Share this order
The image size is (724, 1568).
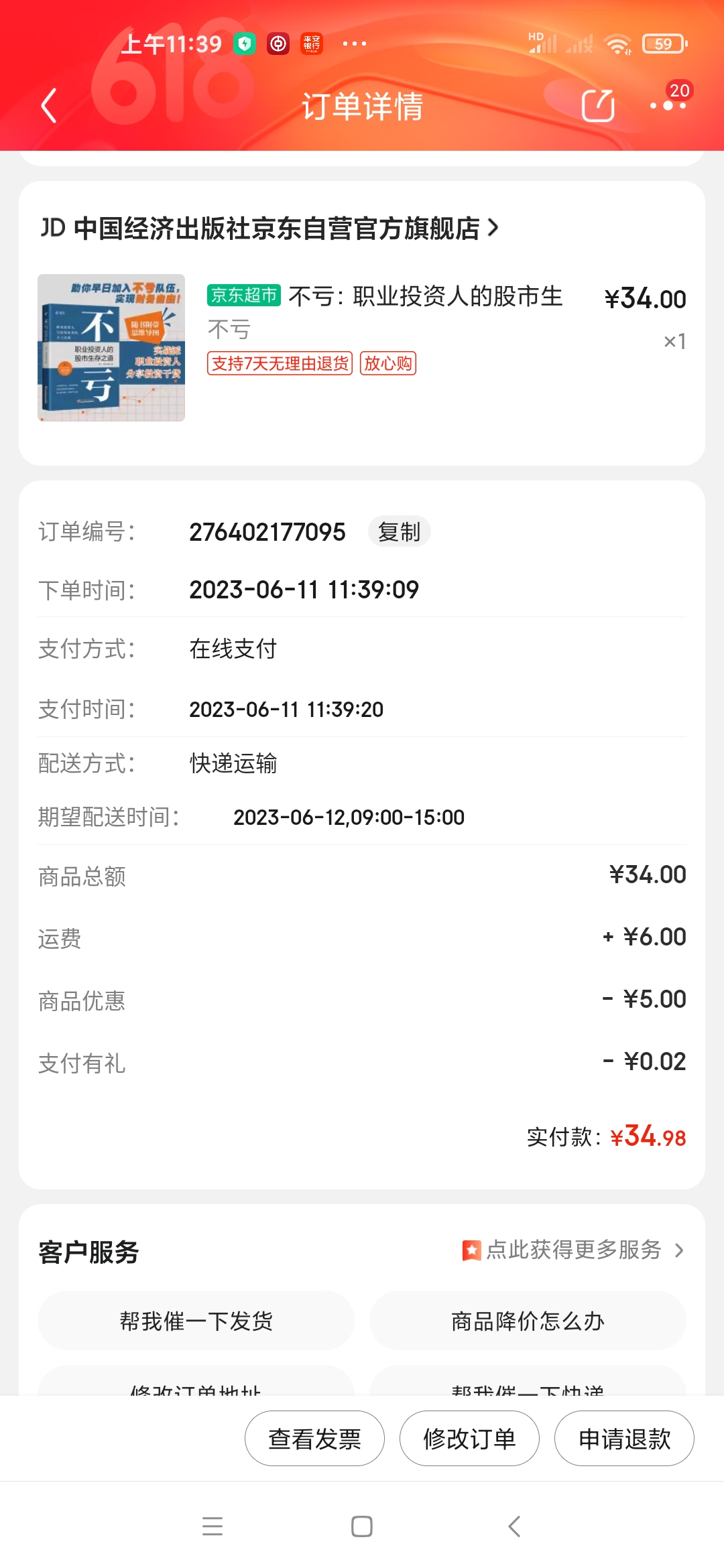tap(598, 106)
